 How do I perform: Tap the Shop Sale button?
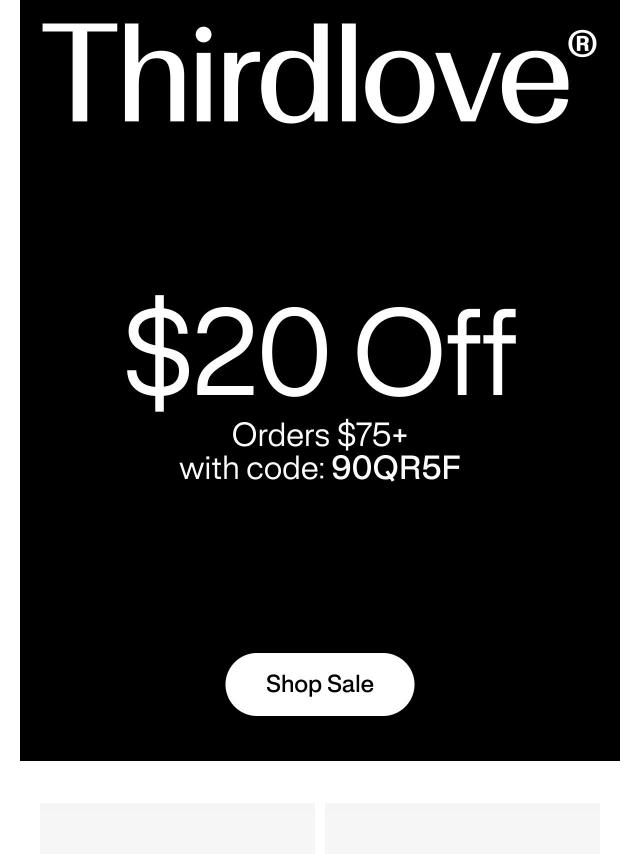pyautogui.click(x=320, y=684)
